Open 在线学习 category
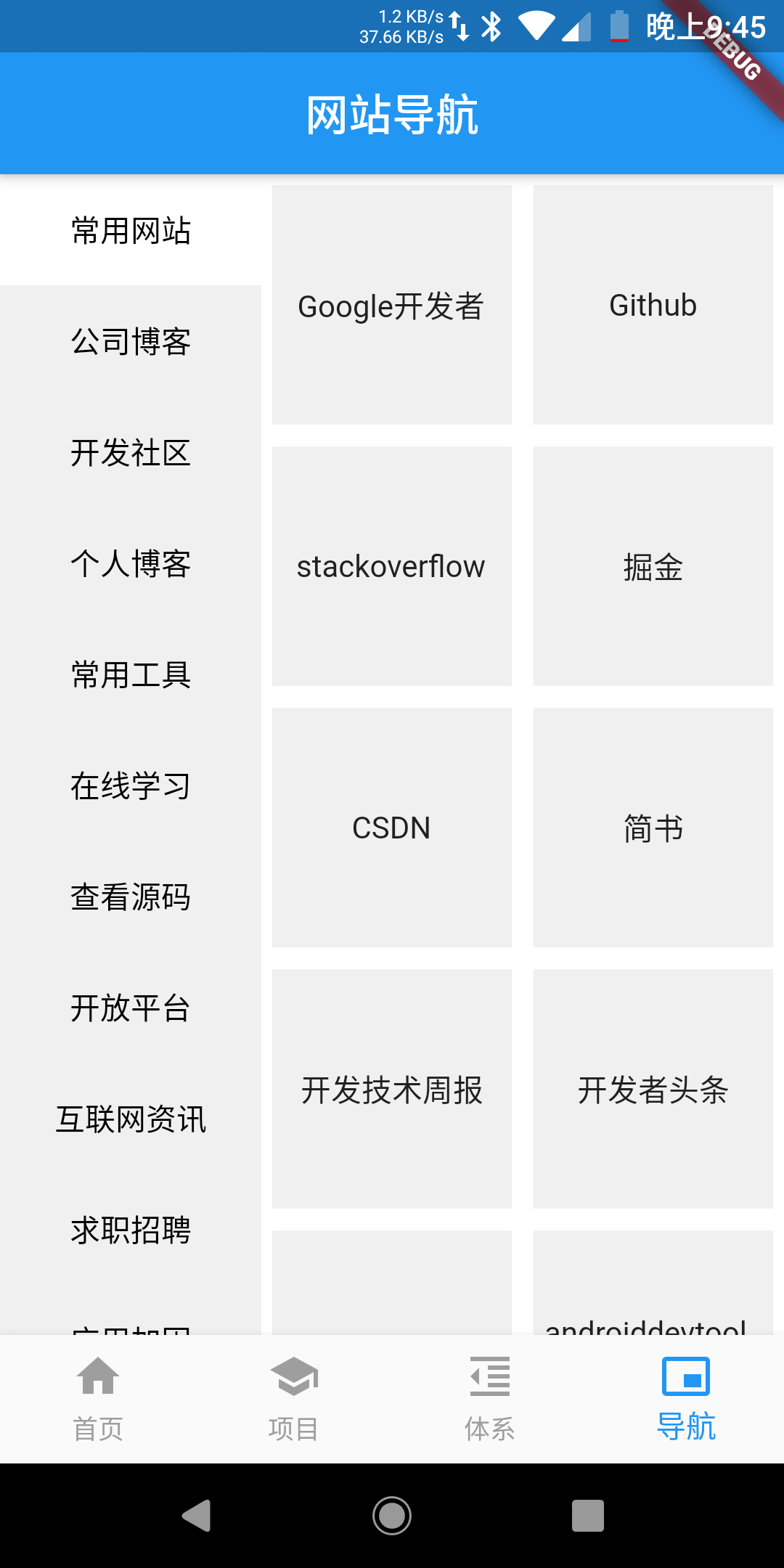784x1568 pixels. 131,785
